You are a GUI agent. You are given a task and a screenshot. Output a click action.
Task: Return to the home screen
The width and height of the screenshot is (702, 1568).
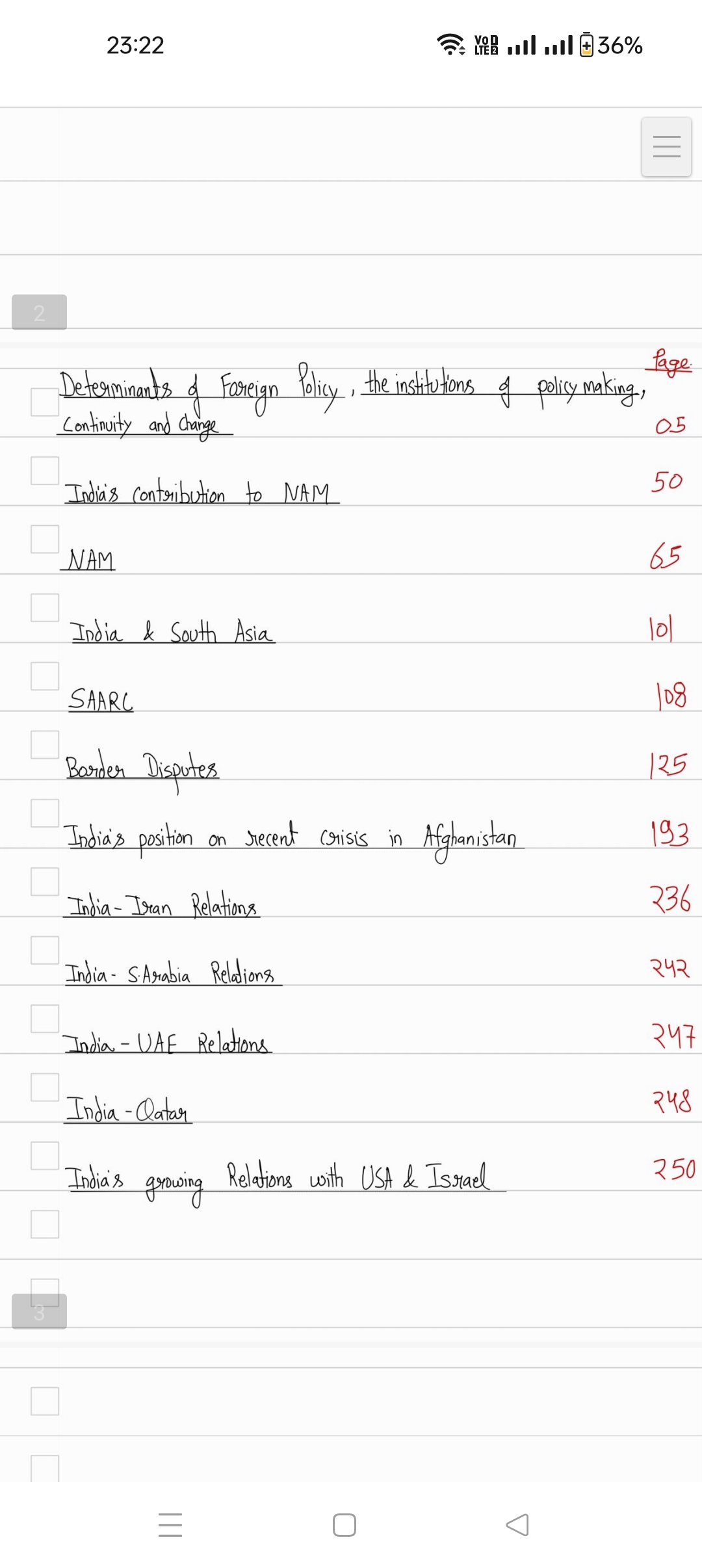[344, 1525]
